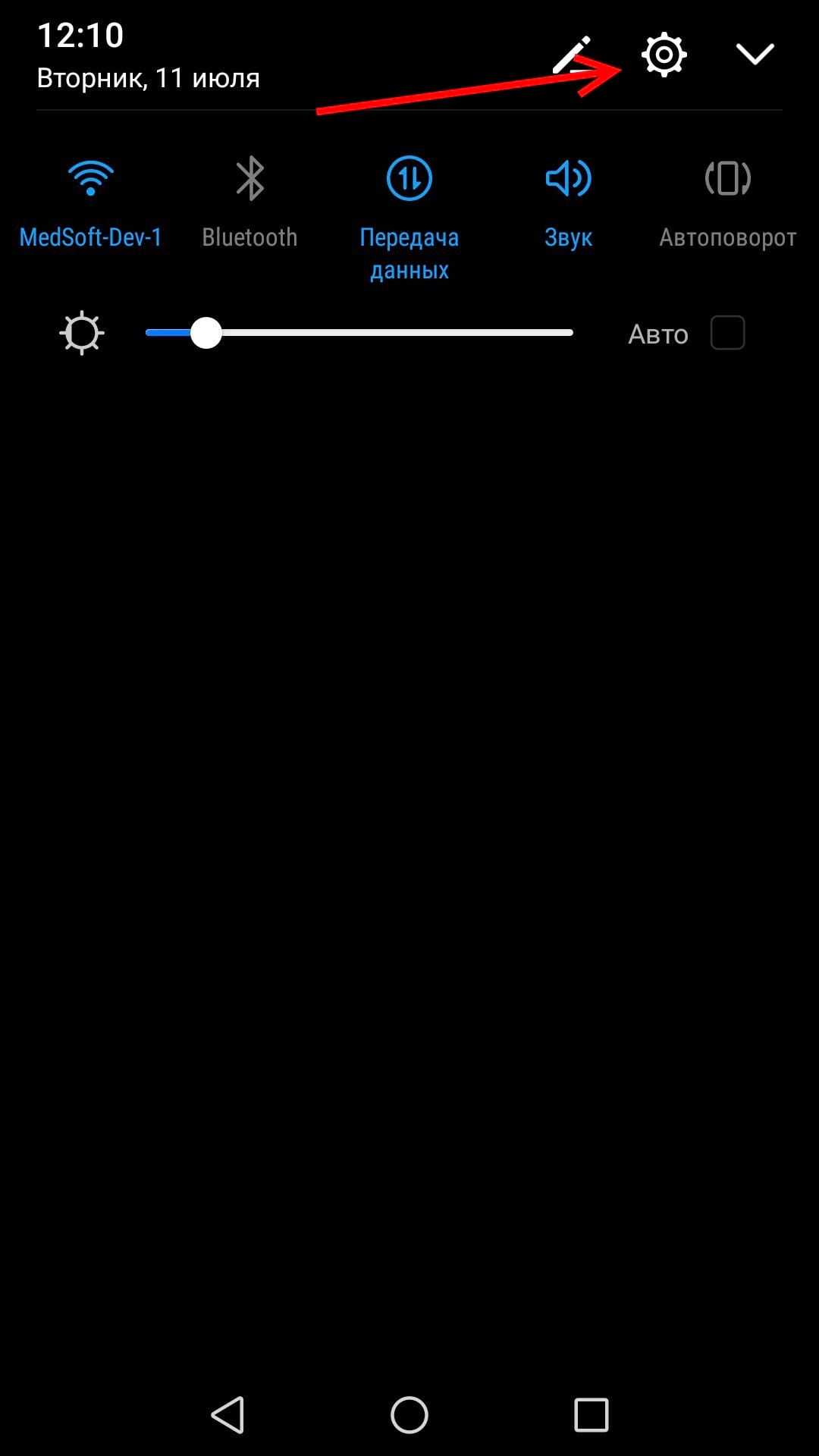Disable Передача данных mobile data

pyautogui.click(x=409, y=179)
